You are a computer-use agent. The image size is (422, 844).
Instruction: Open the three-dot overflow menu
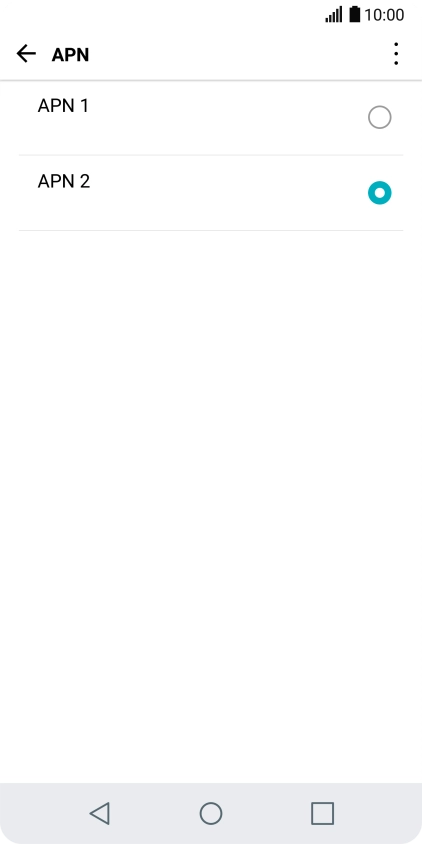point(396,54)
